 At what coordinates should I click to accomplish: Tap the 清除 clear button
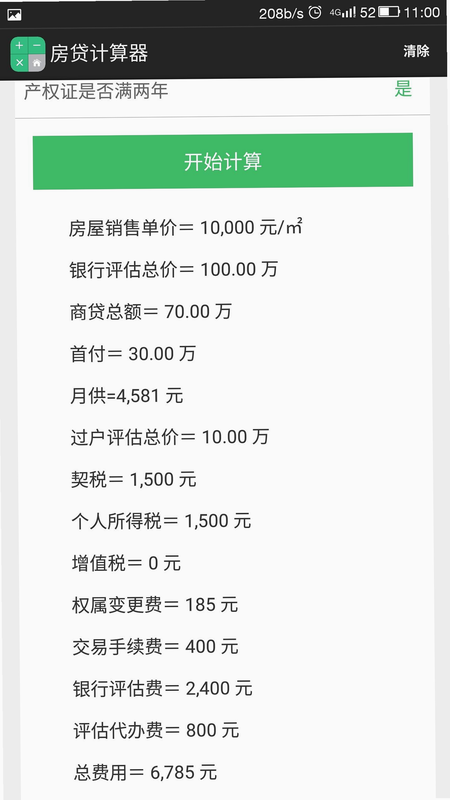pyautogui.click(x=416, y=52)
